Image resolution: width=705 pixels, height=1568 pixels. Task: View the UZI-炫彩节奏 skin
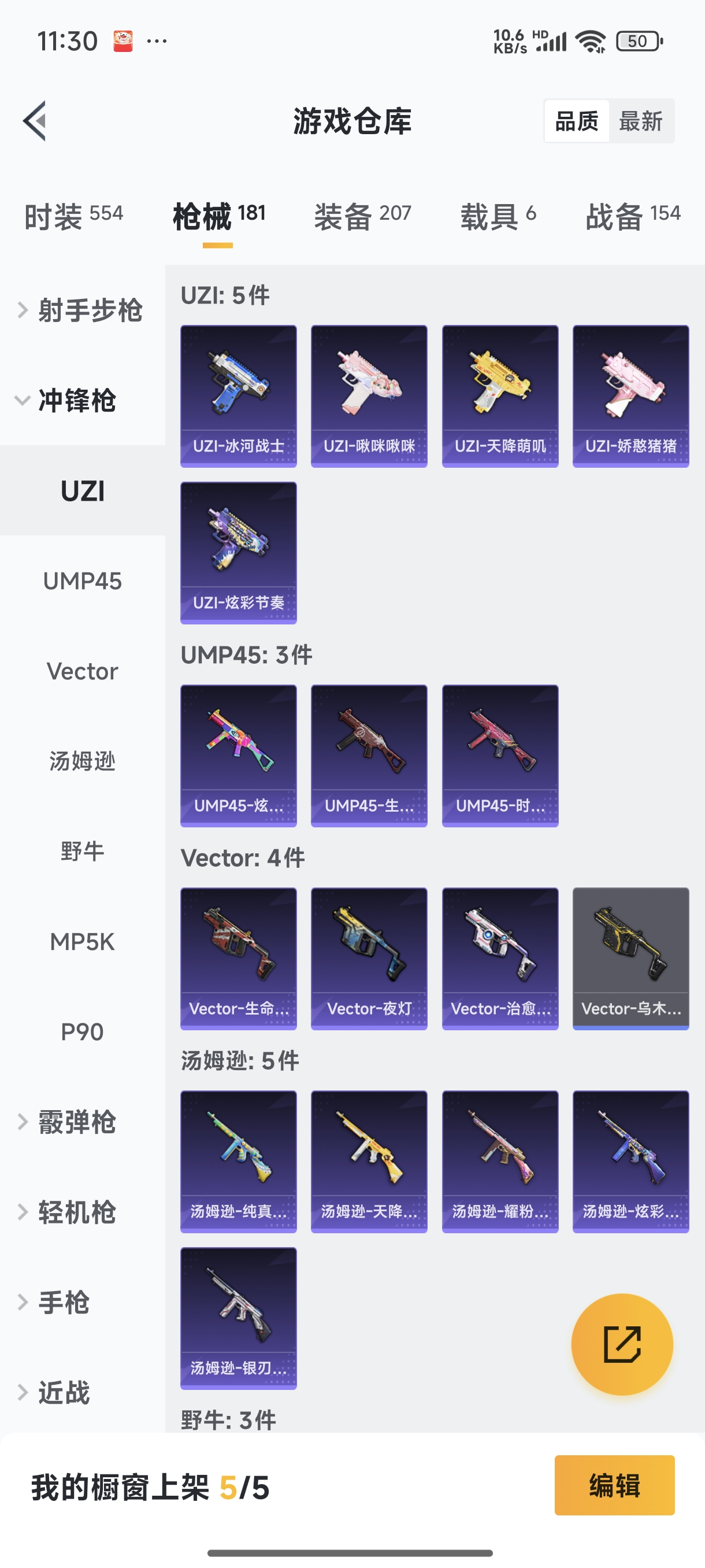[239, 553]
